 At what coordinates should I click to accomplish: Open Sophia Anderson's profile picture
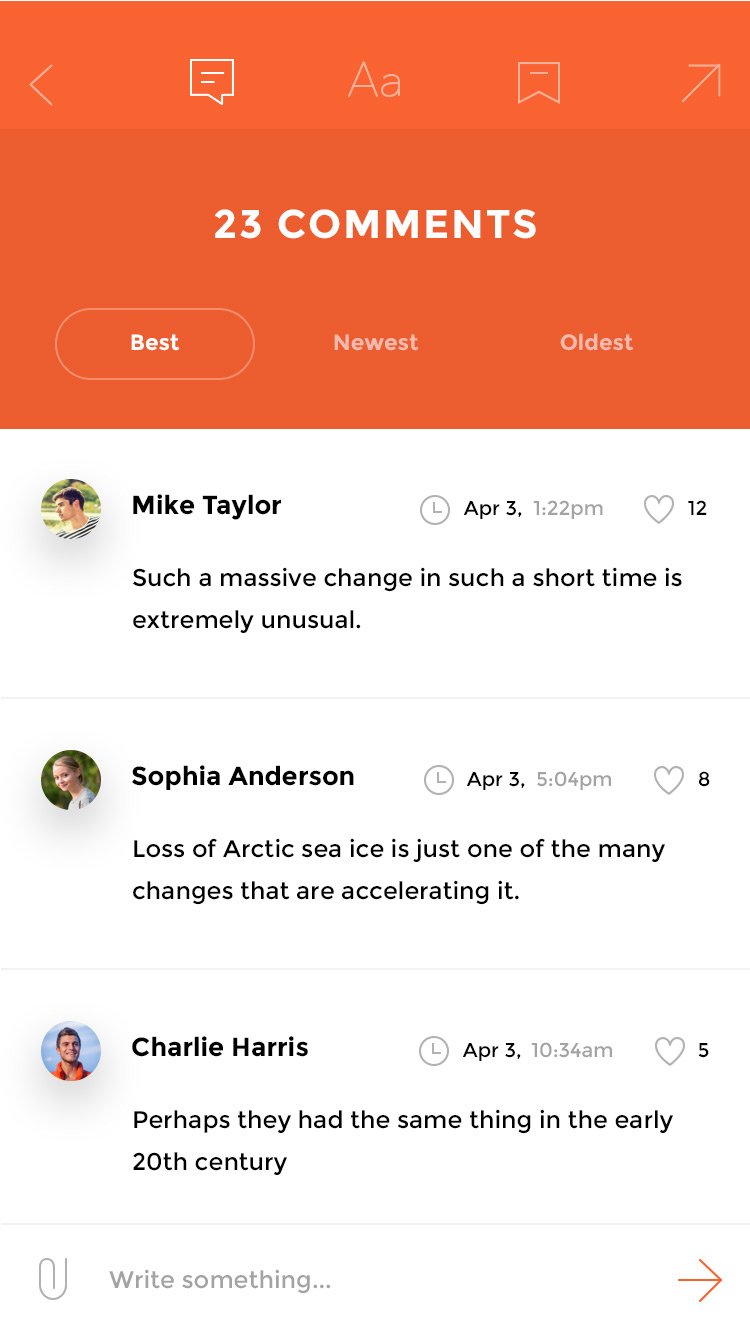(x=71, y=780)
